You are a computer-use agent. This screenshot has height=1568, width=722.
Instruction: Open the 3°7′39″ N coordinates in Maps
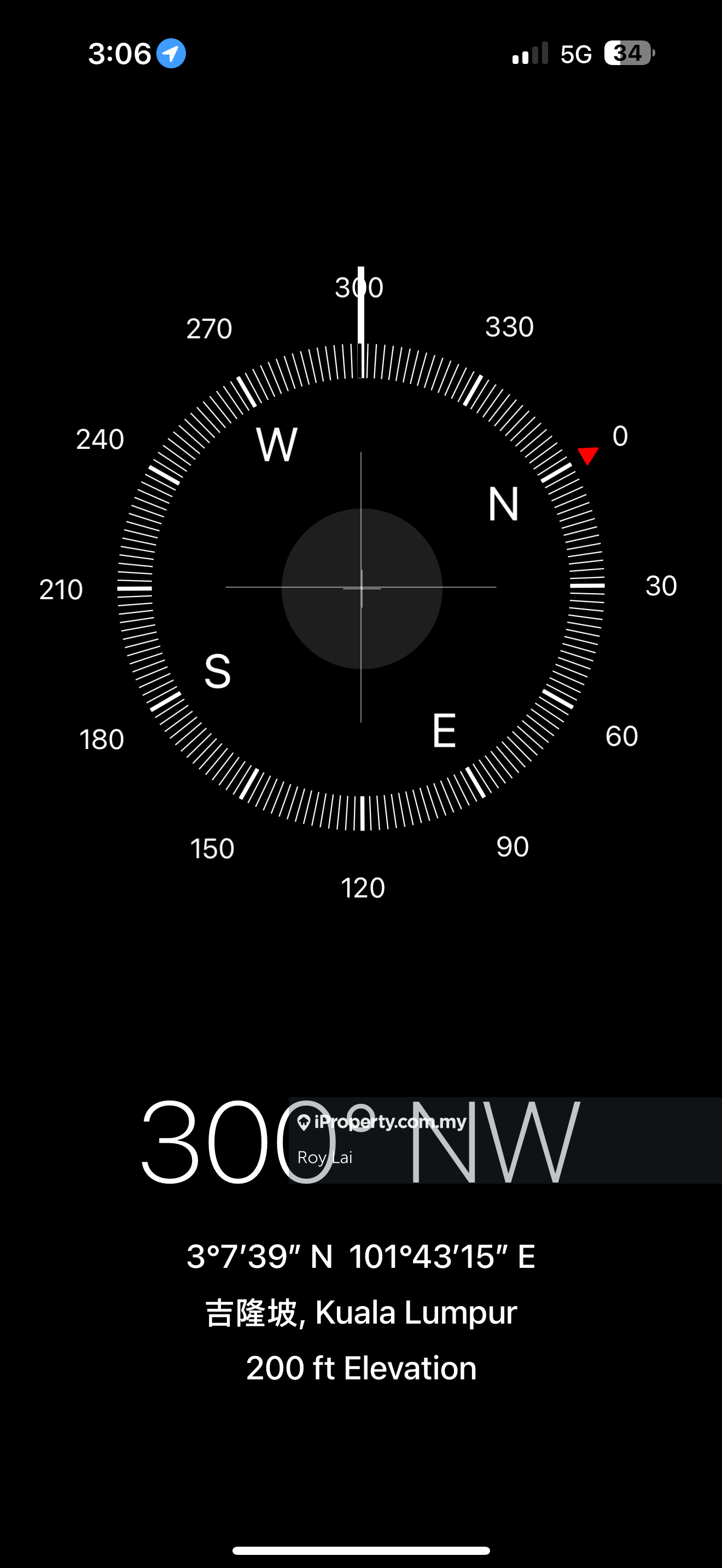360,1256
